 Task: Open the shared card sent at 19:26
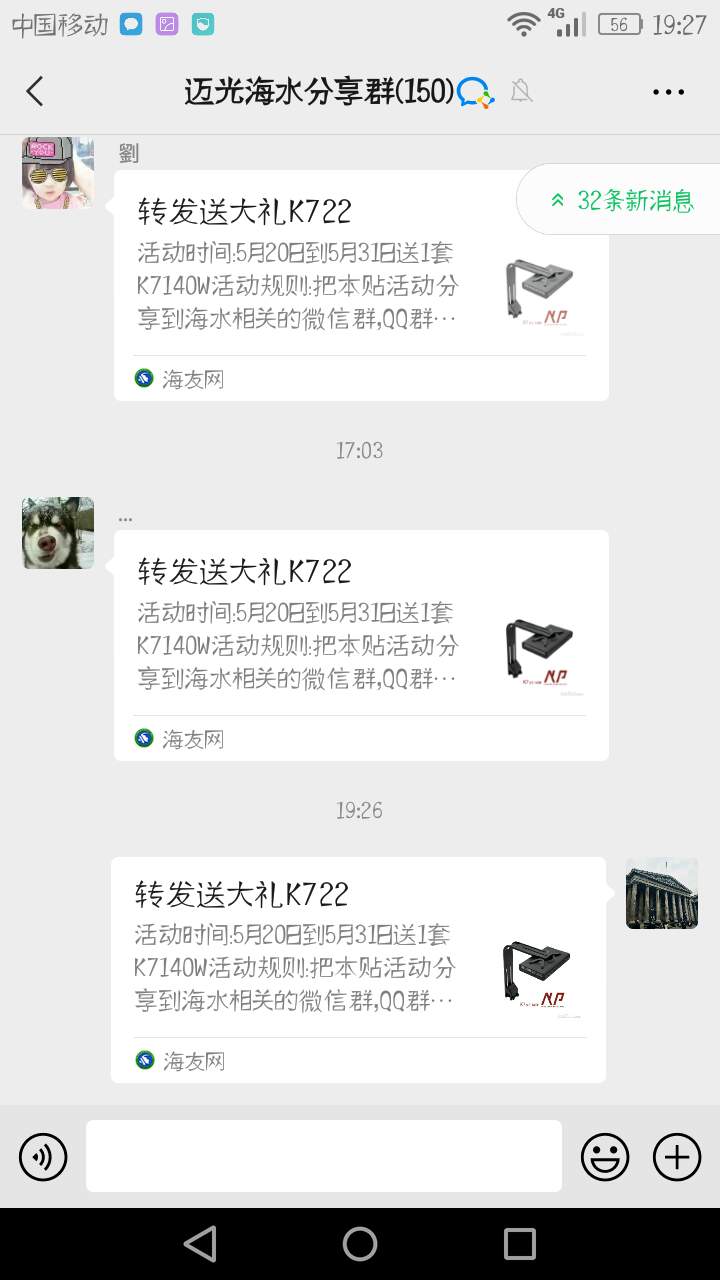[x=358, y=968]
